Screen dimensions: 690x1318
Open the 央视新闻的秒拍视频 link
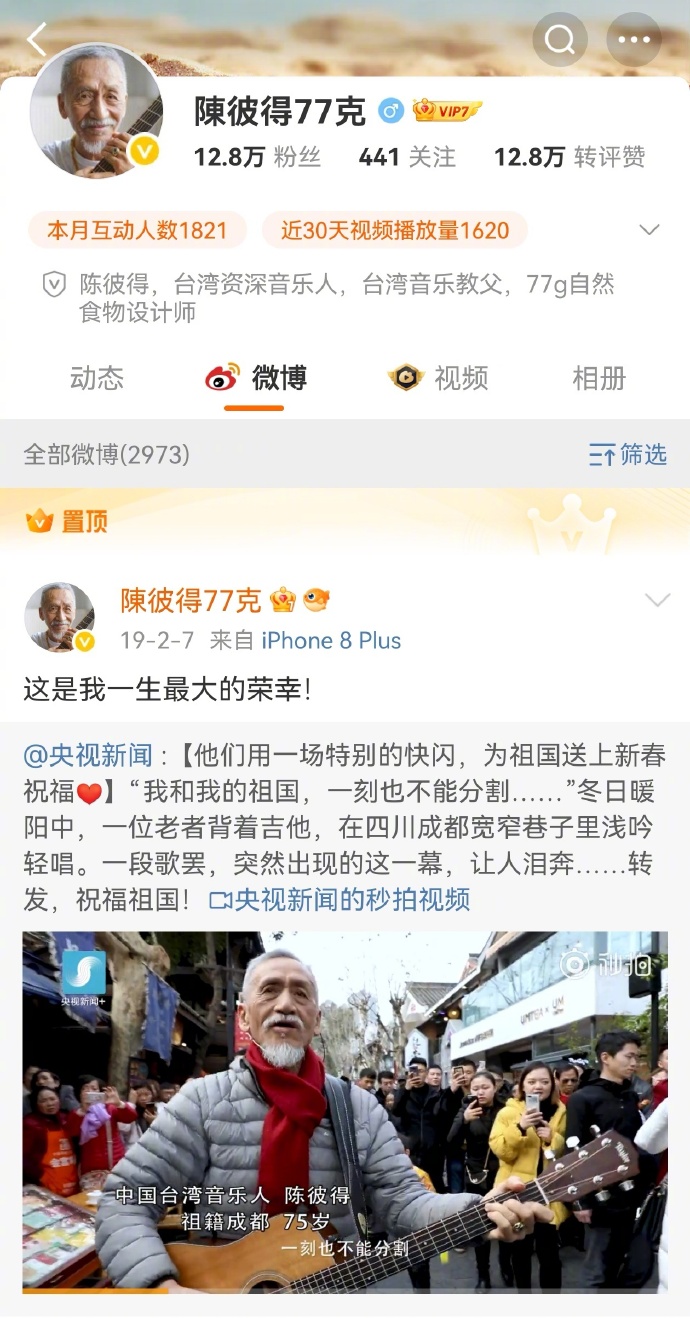tap(340, 899)
